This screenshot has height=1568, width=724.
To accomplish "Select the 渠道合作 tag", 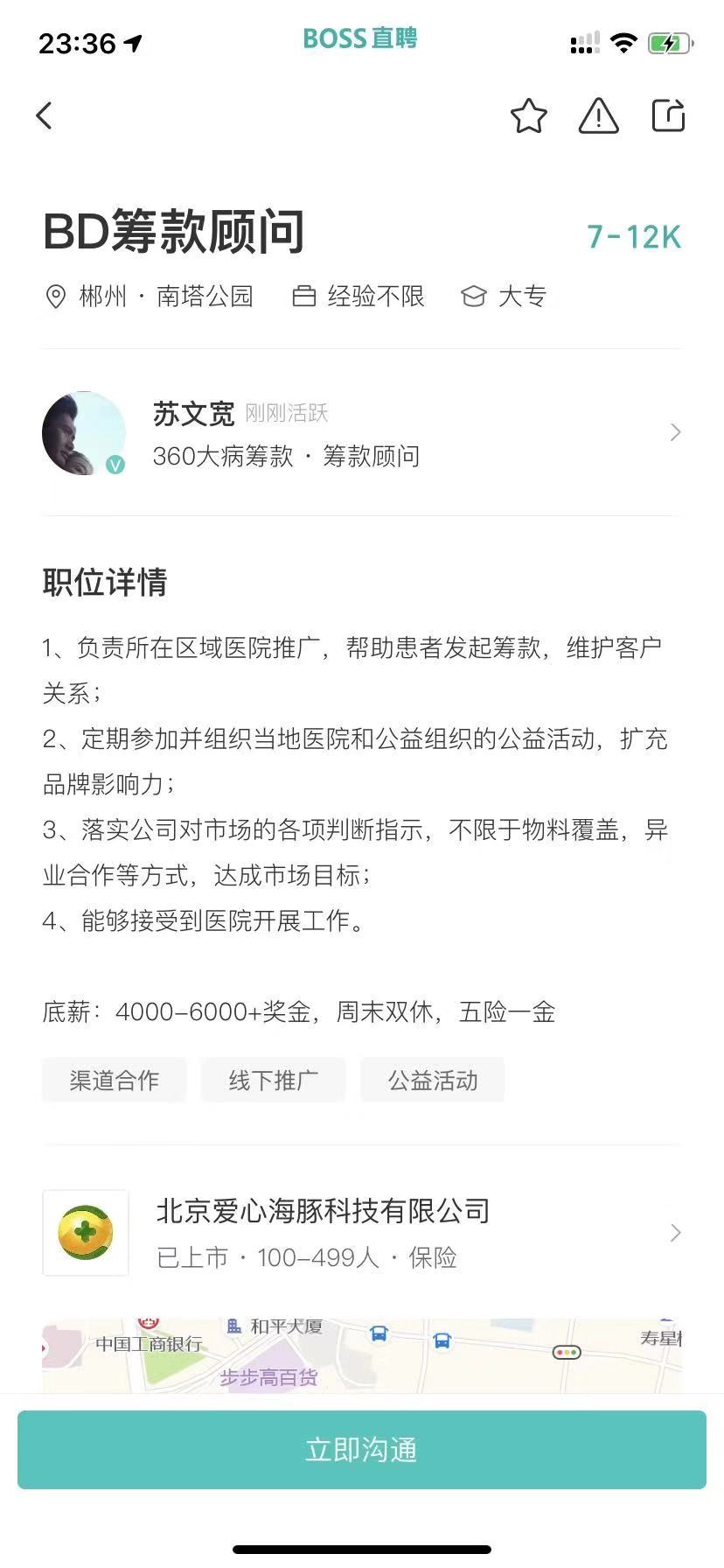I will (115, 1081).
